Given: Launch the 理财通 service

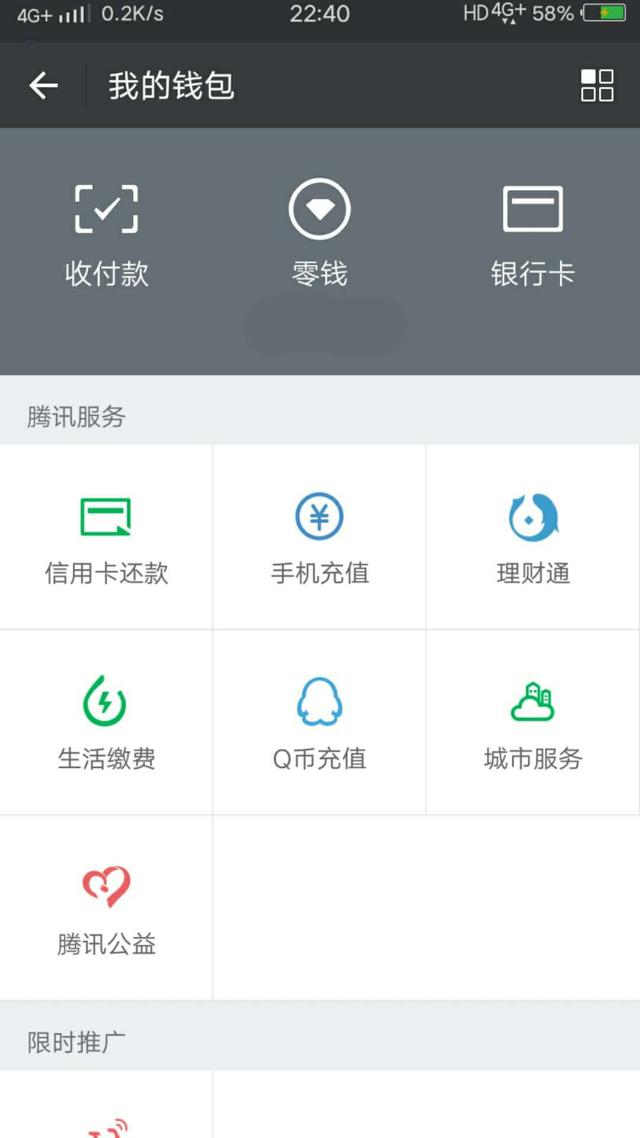Looking at the screenshot, I should [533, 538].
